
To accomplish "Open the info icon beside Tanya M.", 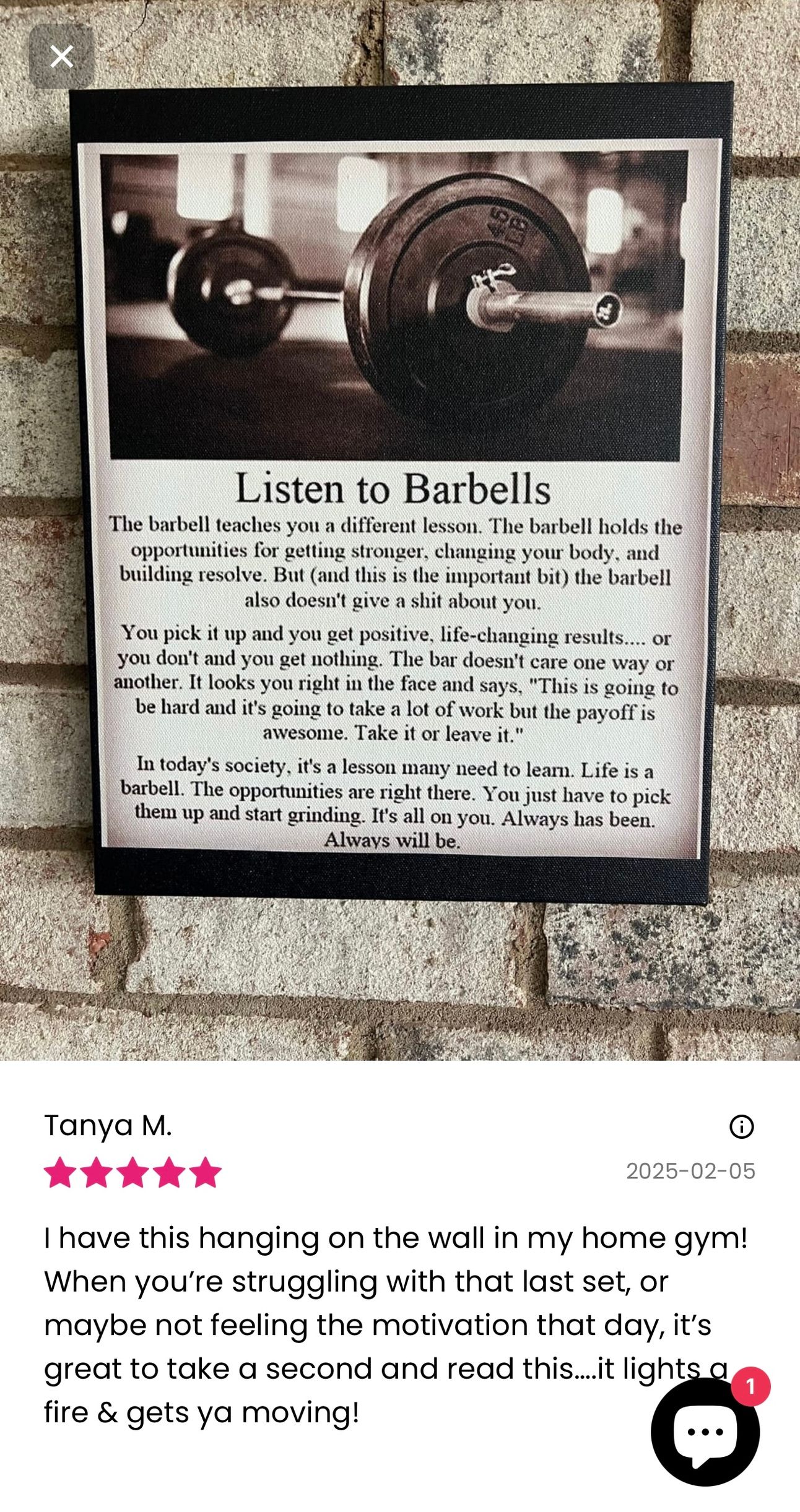I will pos(741,1126).
